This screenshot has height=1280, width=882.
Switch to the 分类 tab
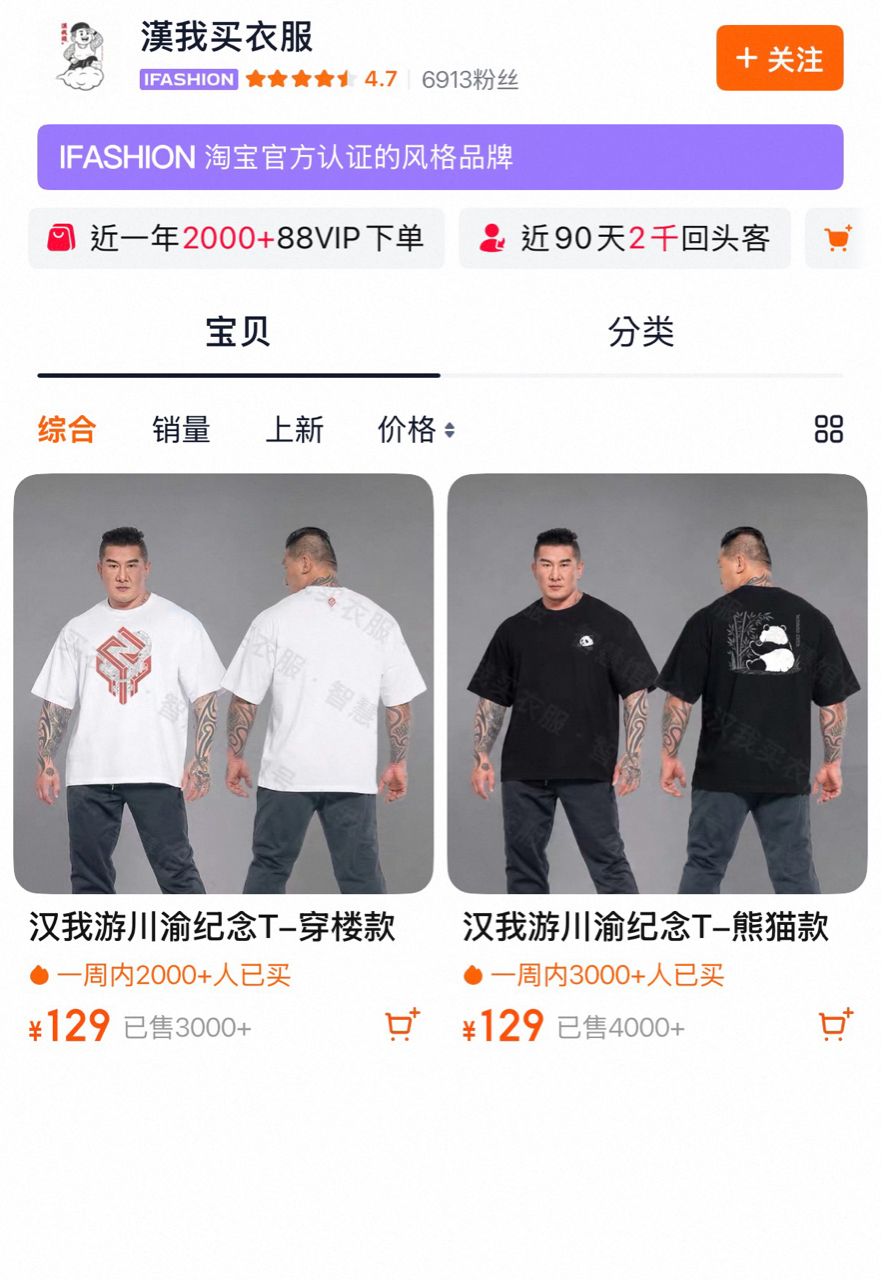pyautogui.click(x=641, y=332)
